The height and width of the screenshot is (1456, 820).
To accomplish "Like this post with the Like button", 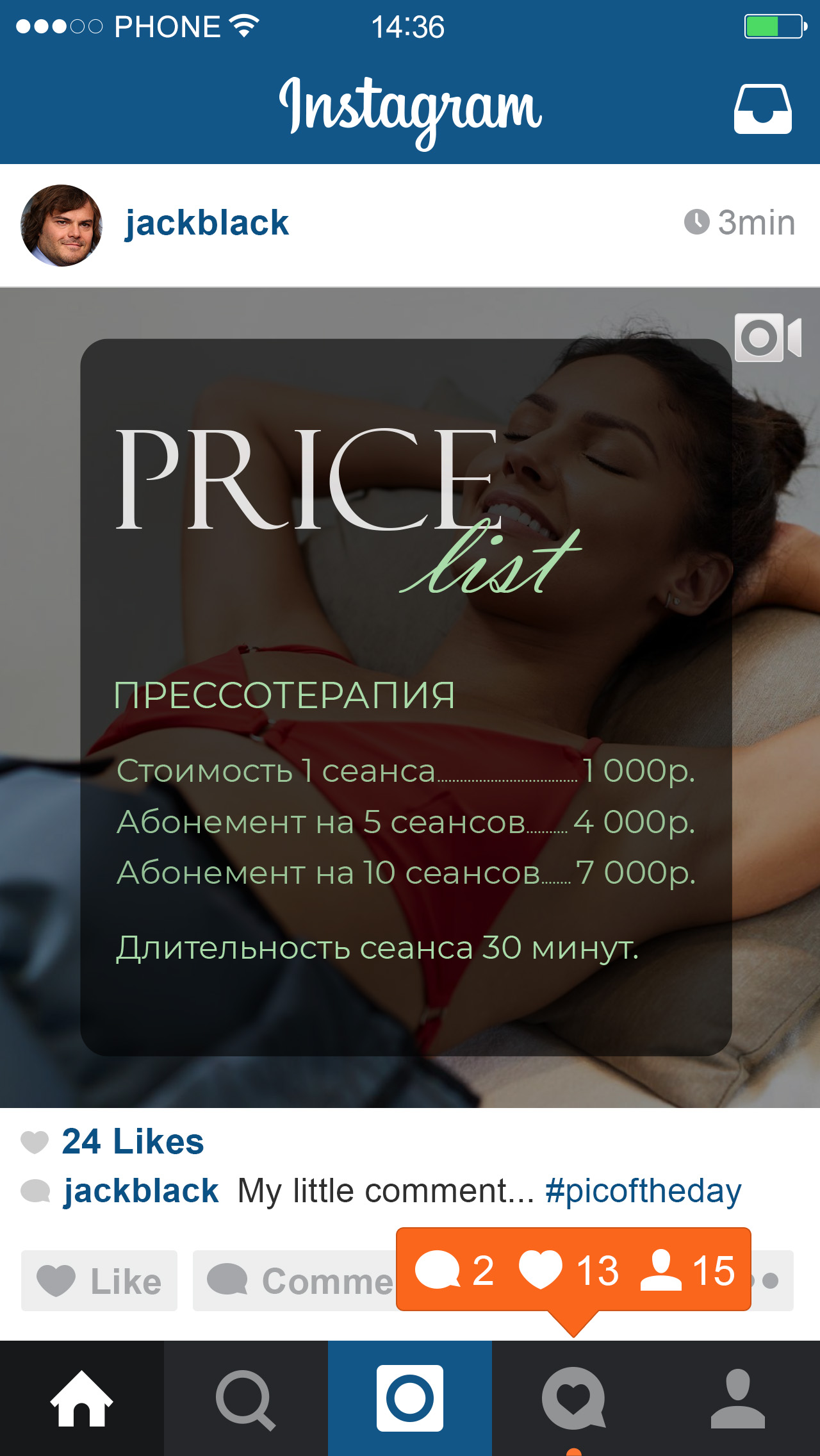I will 99,1280.
